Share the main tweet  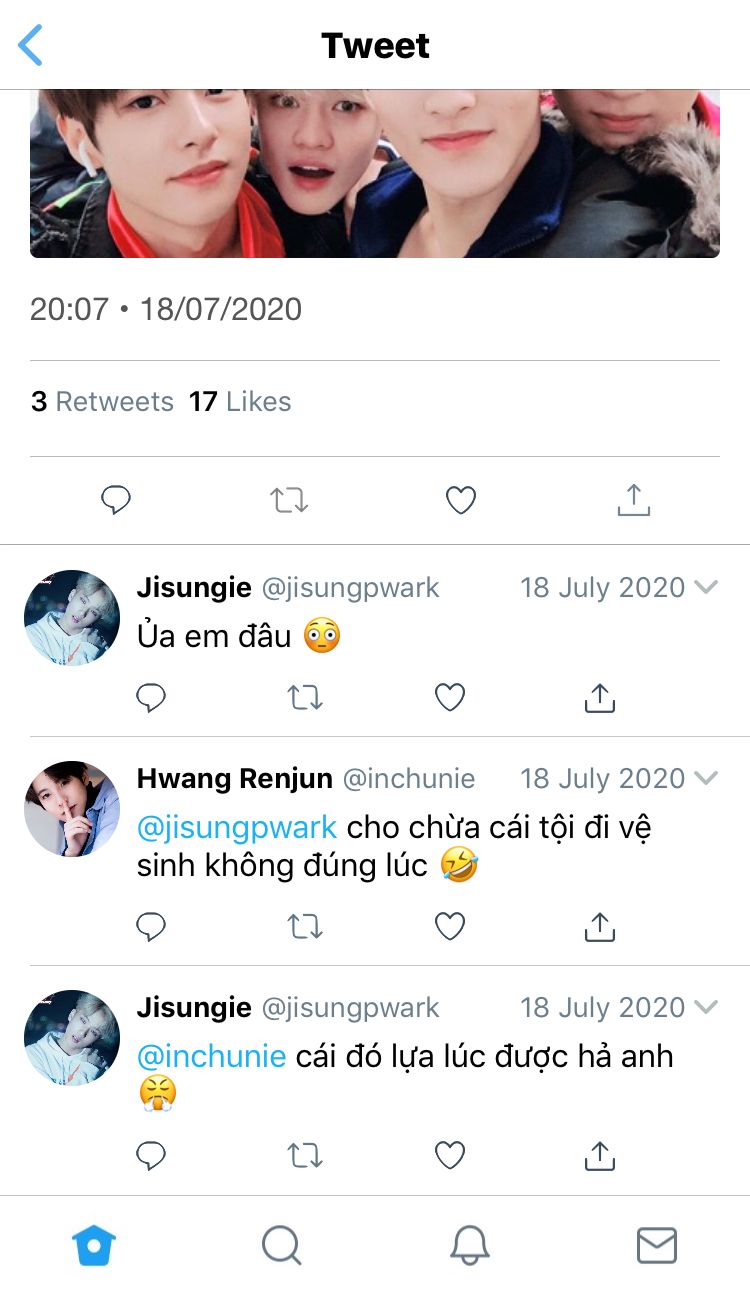click(633, 499)
